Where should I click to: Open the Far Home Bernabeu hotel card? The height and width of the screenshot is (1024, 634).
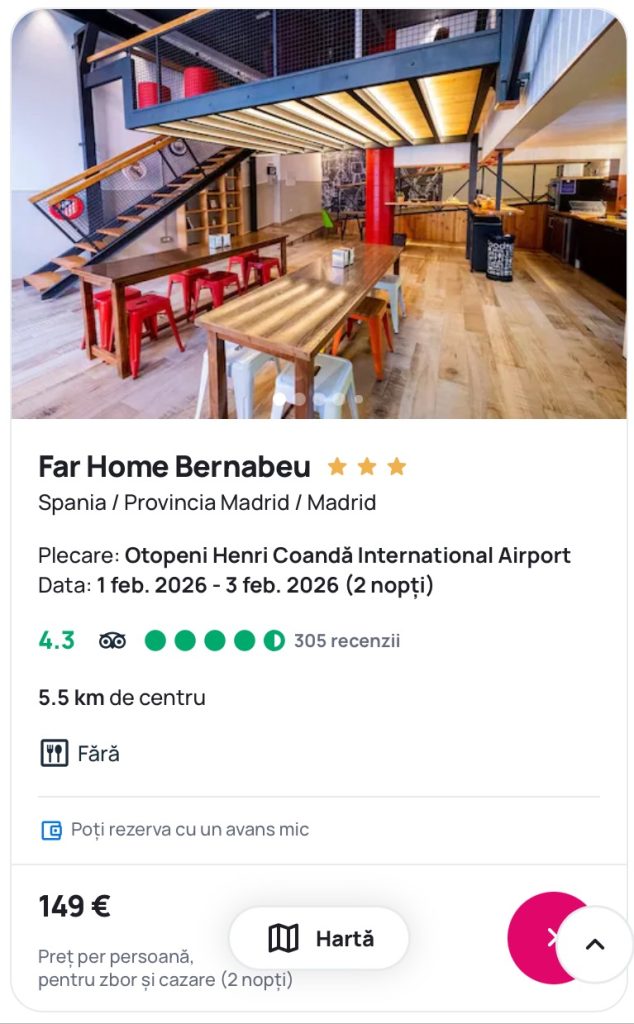pos(174,467)
